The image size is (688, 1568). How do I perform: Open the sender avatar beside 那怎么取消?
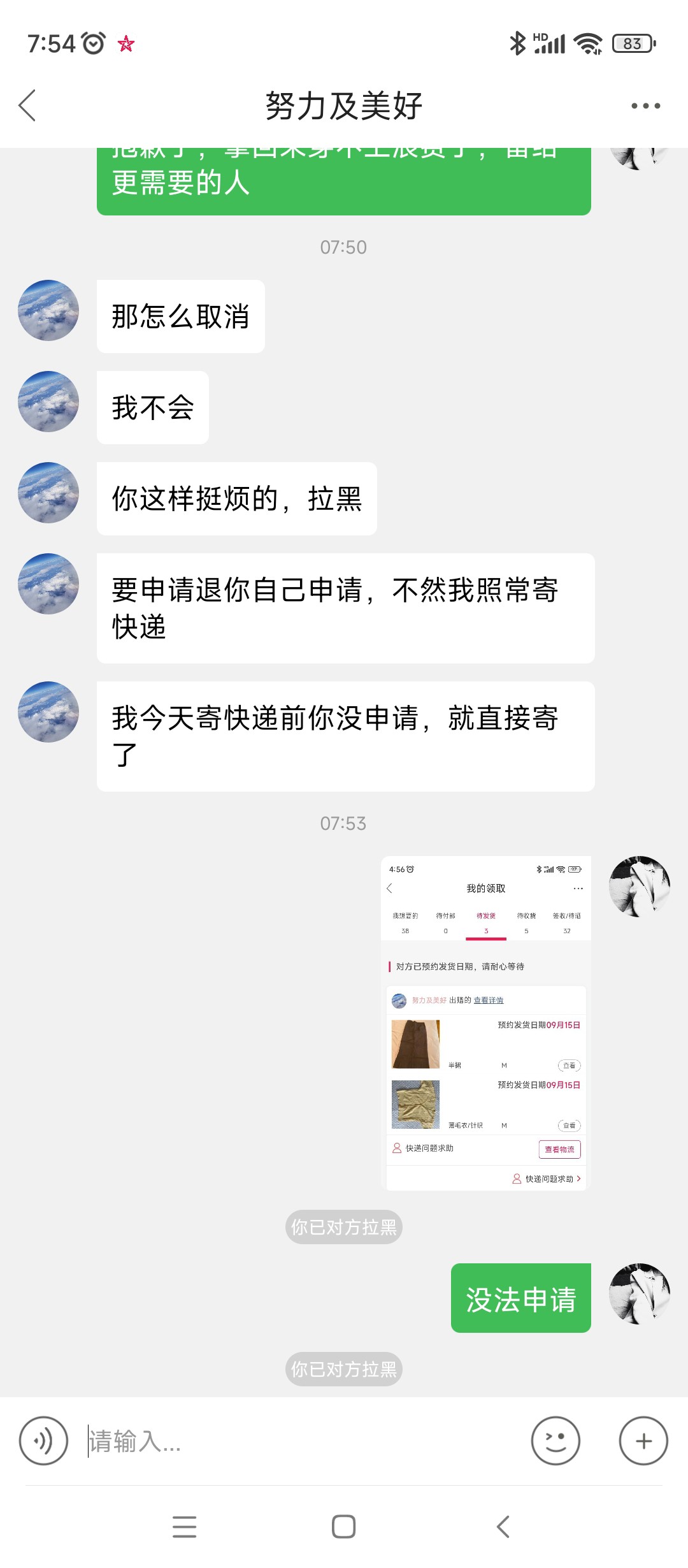click(x=48, y=310)
